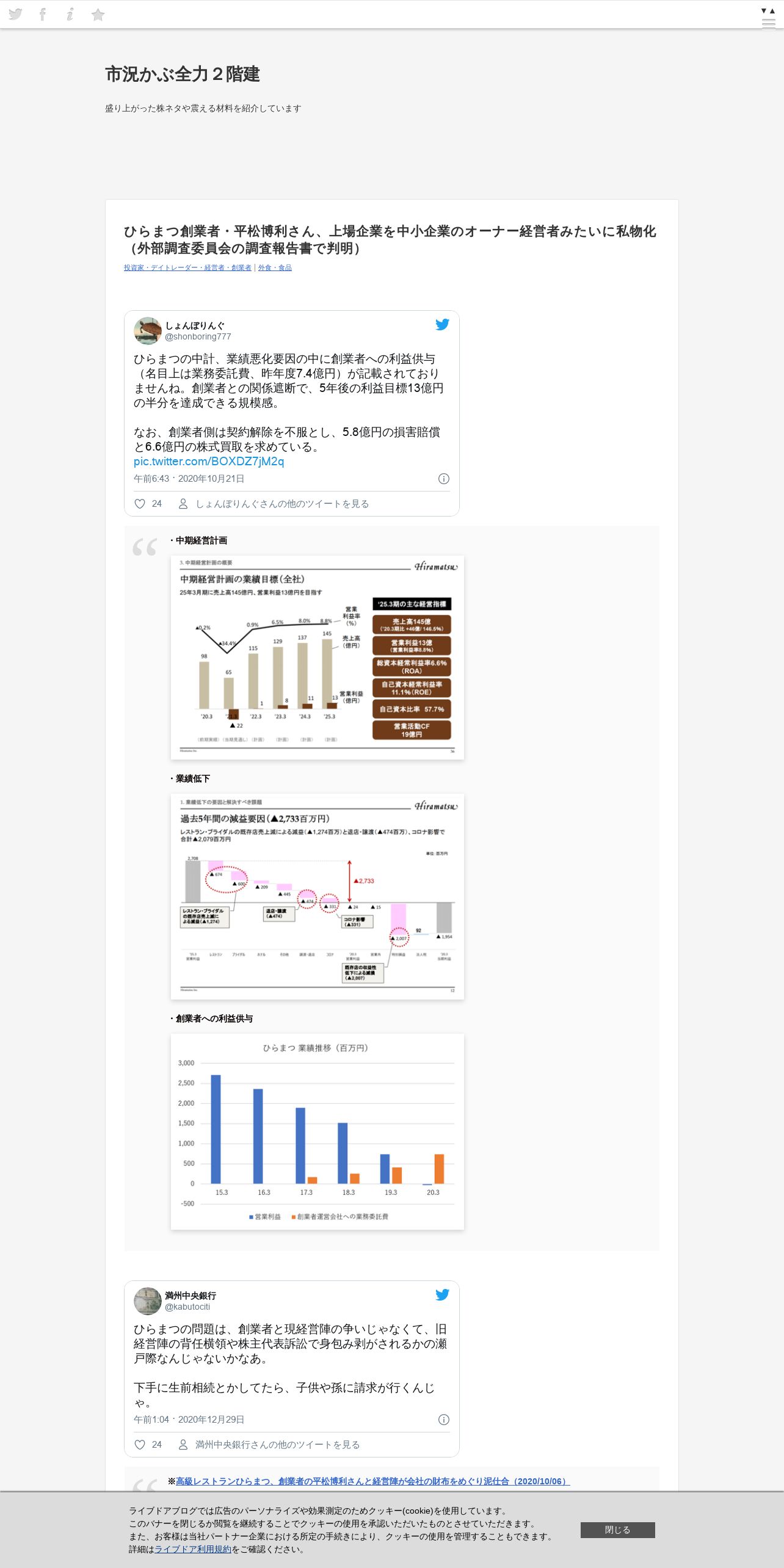Screen dimensions: 784x1568
Task: Tap the star favorite icon in top bar
Action: 98,14
